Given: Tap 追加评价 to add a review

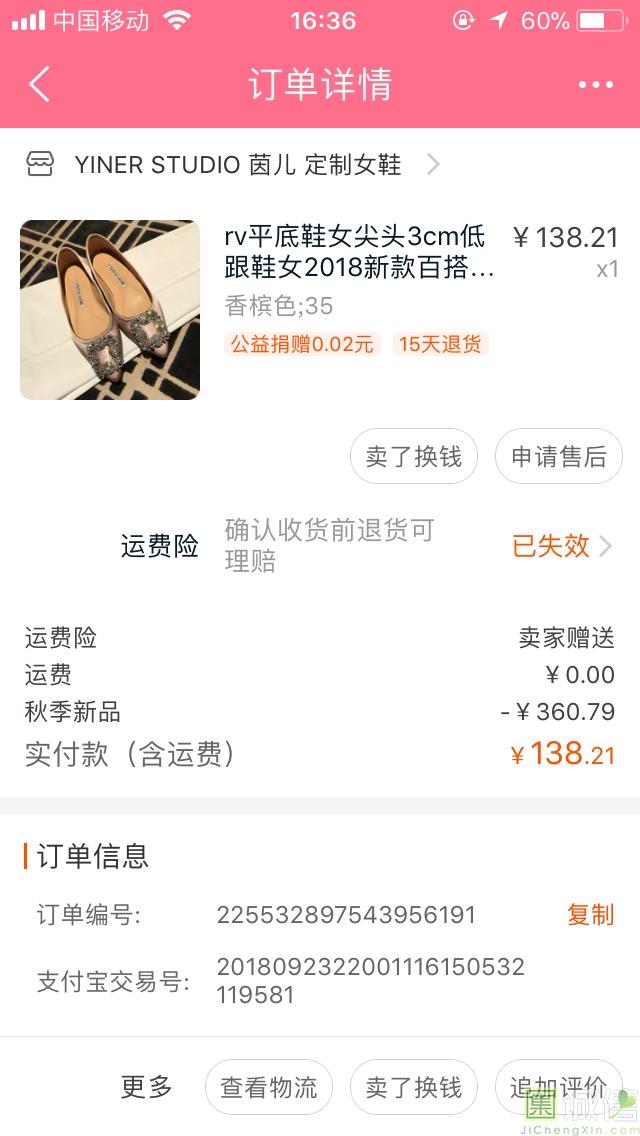Looking at the screenshot, I should tap(559, 1087).
